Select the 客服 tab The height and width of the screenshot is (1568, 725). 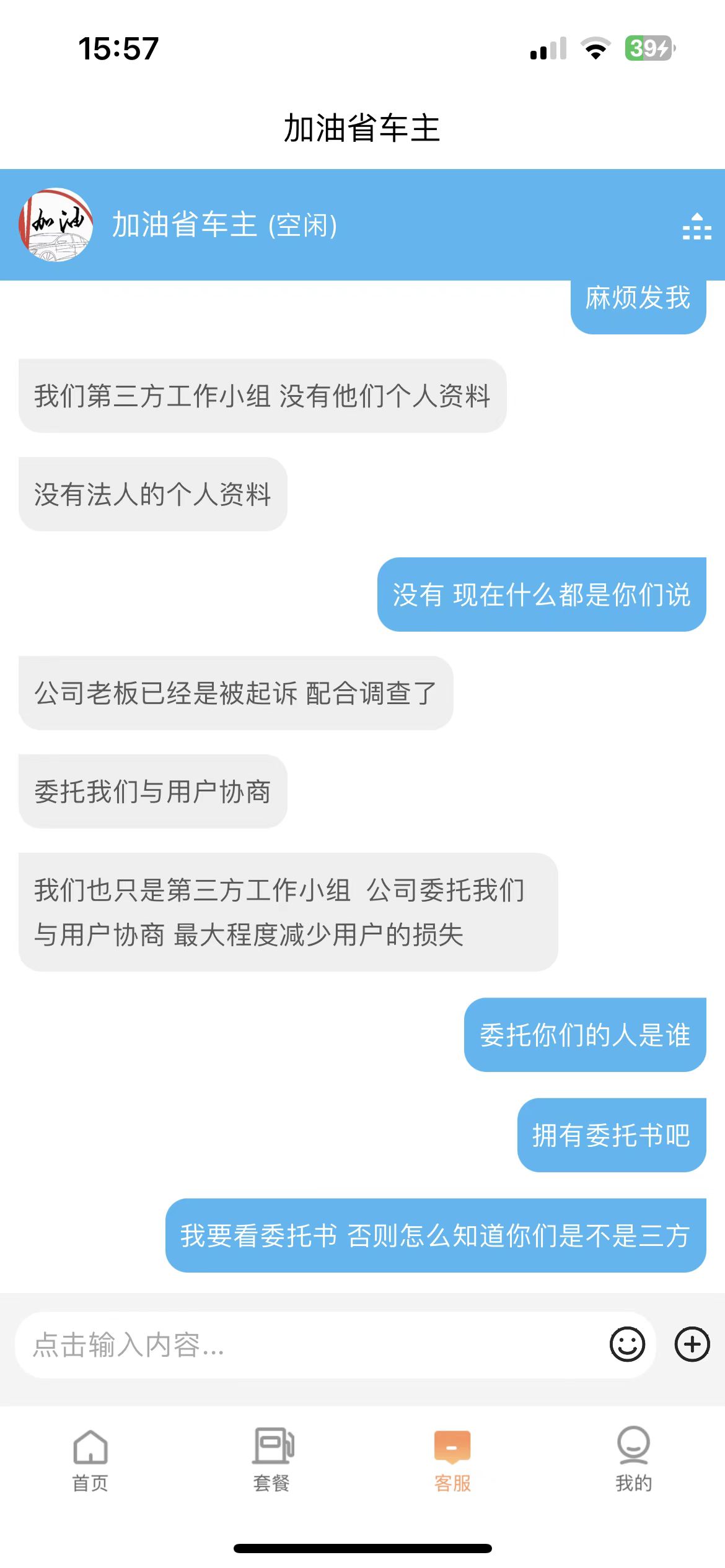pos(452,1460)
